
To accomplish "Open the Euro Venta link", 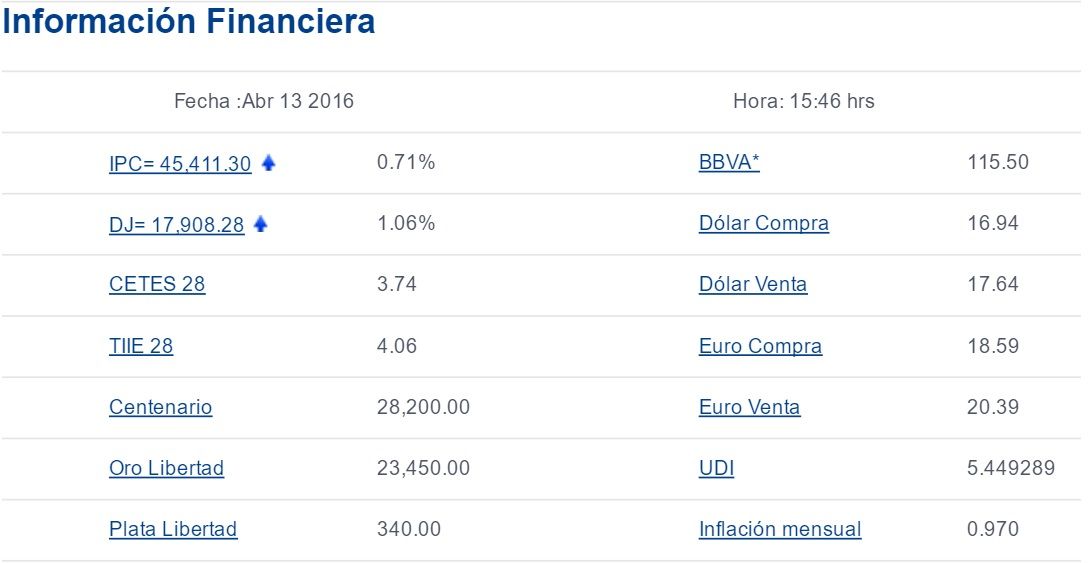I will (x=749, y=407).
